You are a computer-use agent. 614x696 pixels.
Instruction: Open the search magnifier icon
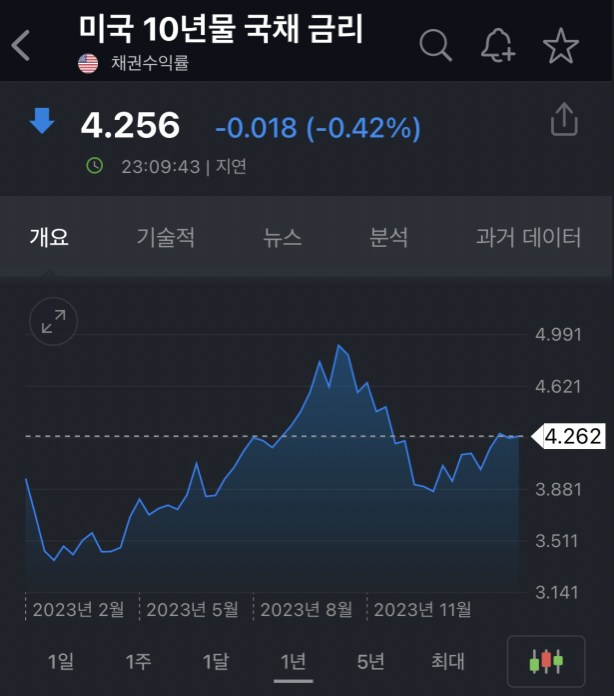click(436, 45)
